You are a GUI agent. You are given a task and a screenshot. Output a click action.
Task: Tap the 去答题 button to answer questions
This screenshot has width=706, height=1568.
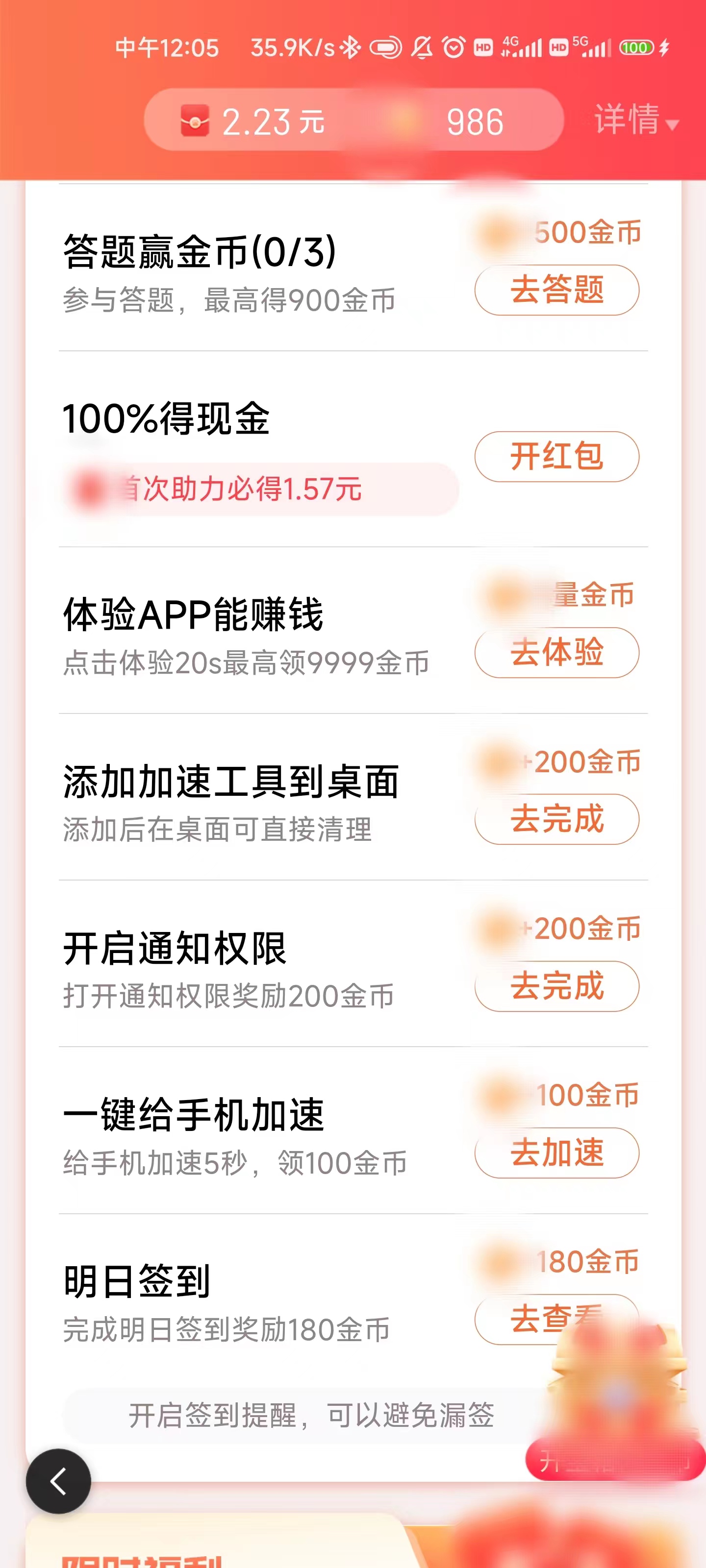(x=556, y=291)
